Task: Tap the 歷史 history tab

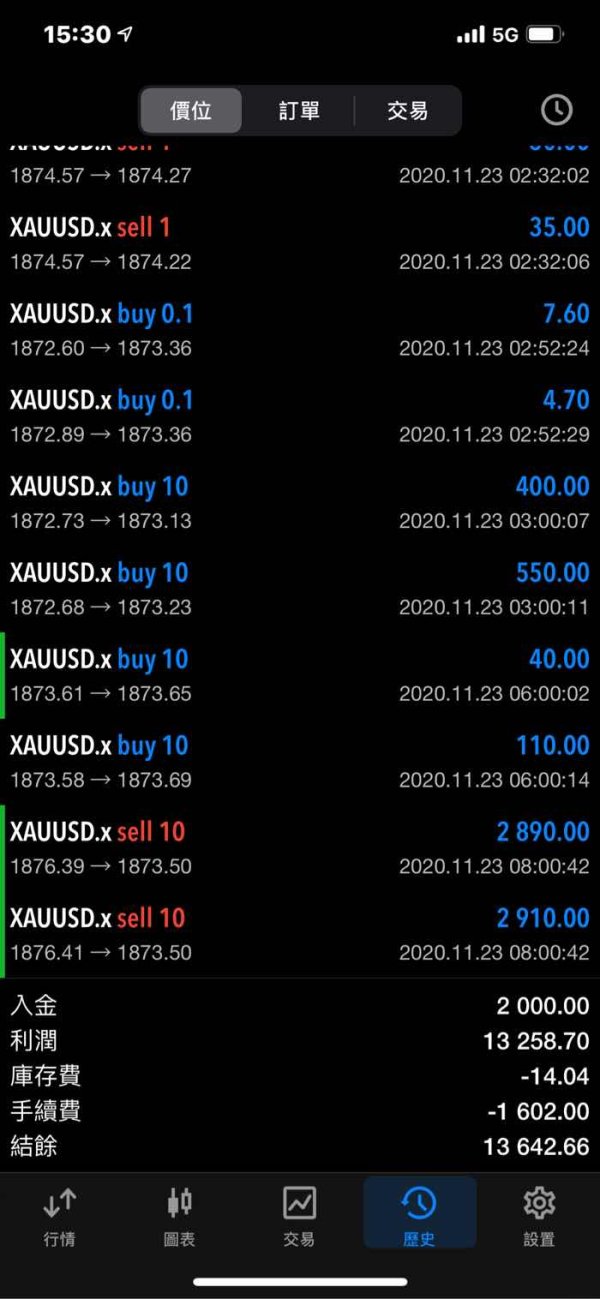Action: (419, 1213)
